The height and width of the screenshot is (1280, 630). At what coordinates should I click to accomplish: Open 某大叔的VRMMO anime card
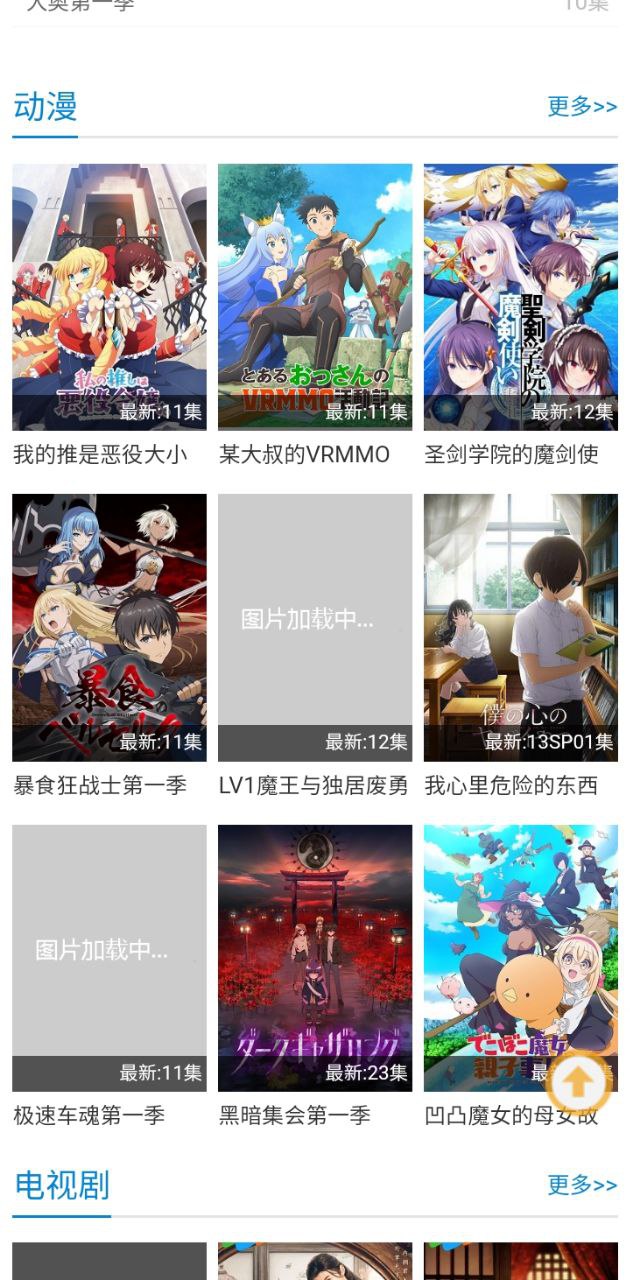(315, 297)
